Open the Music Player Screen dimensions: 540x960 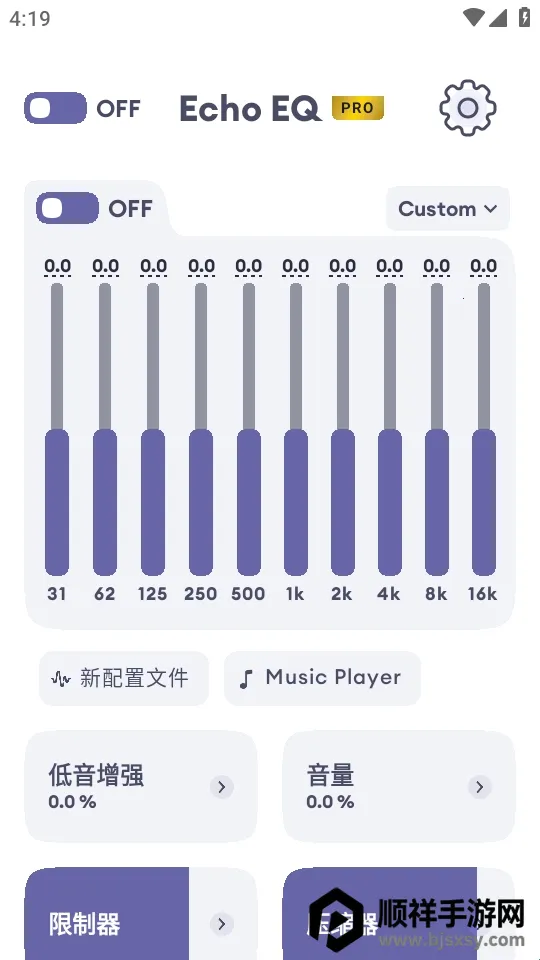(322, 678)
